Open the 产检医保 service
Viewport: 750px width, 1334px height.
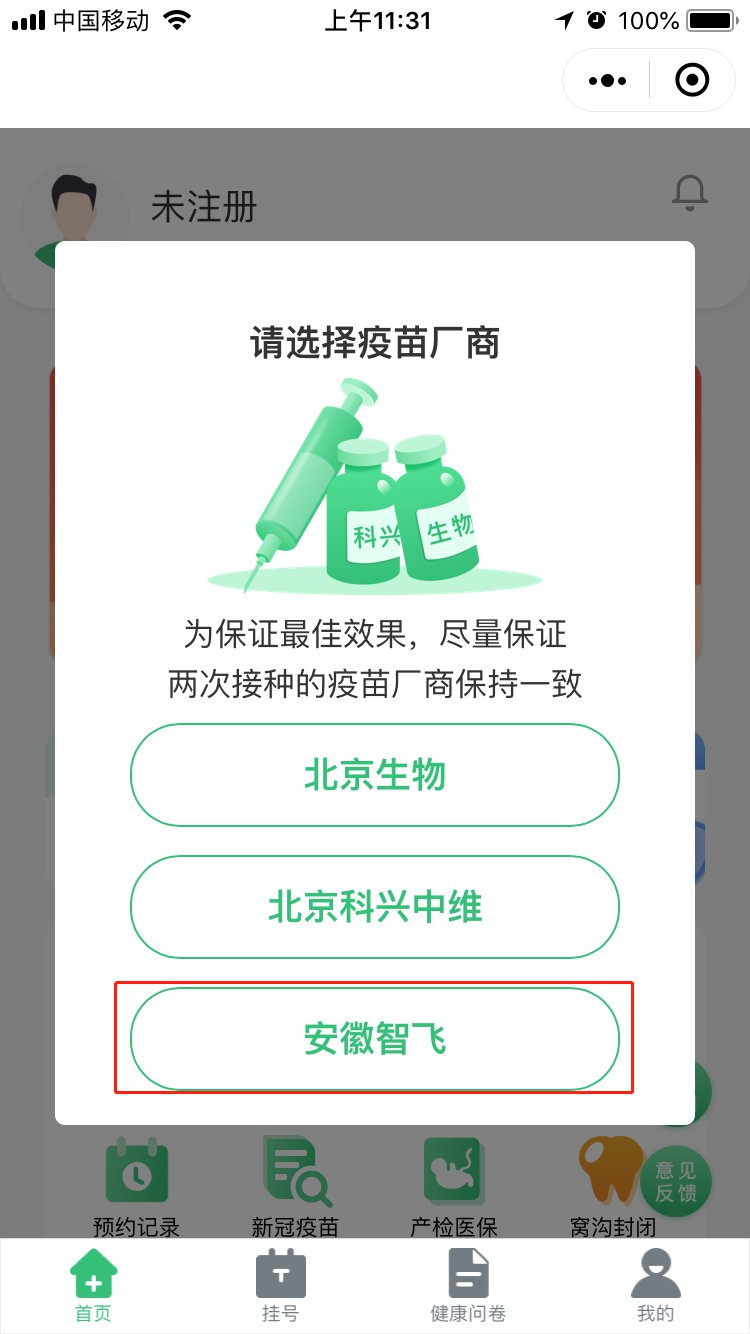pos(453,1185)
